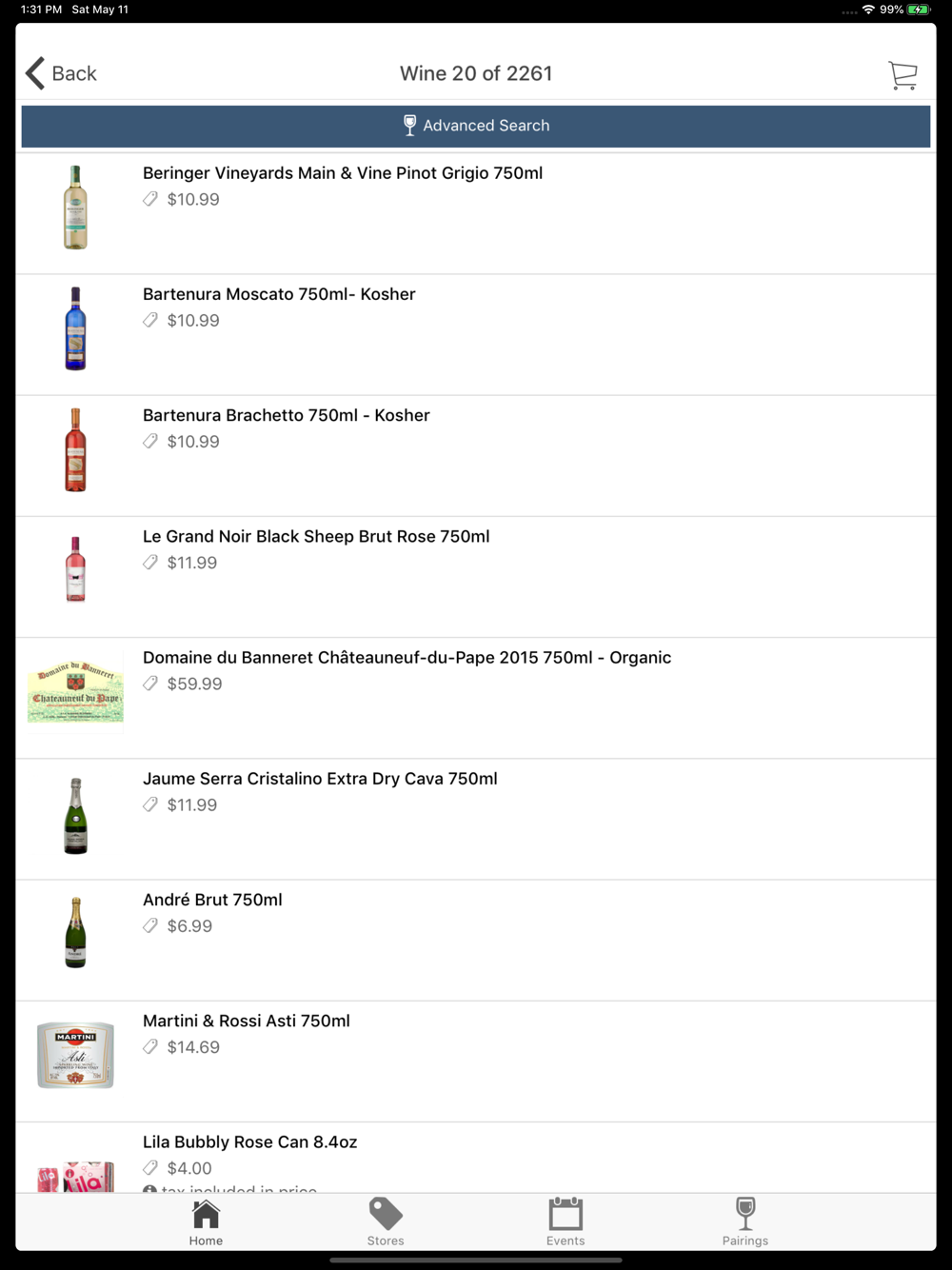This screenshot has height=1270, width=952.
Task: Open Beringer Vineyards Pinot Grigio listing
Action: (x=343, y=173)
